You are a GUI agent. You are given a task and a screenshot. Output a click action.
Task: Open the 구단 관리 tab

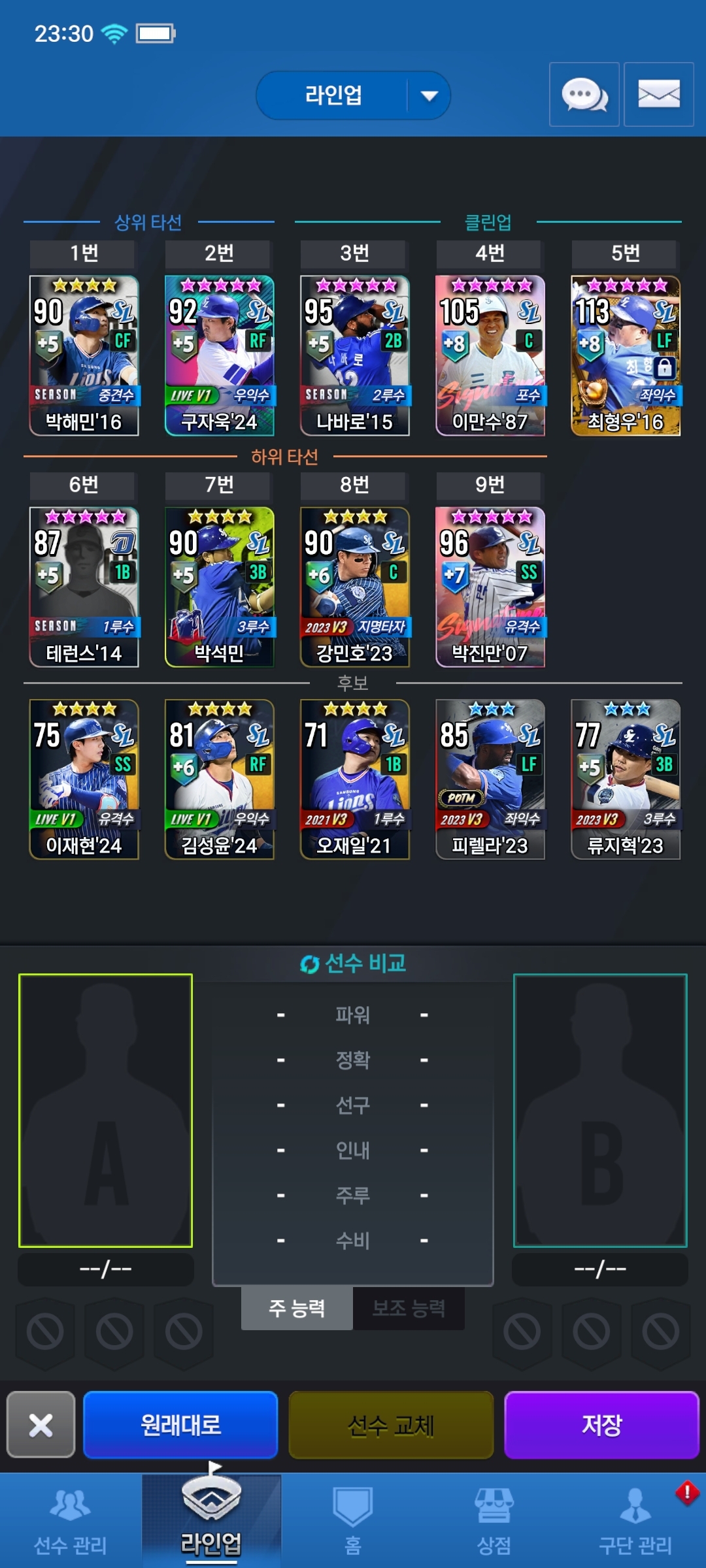pyautogui.click(x=635, y=1521)
